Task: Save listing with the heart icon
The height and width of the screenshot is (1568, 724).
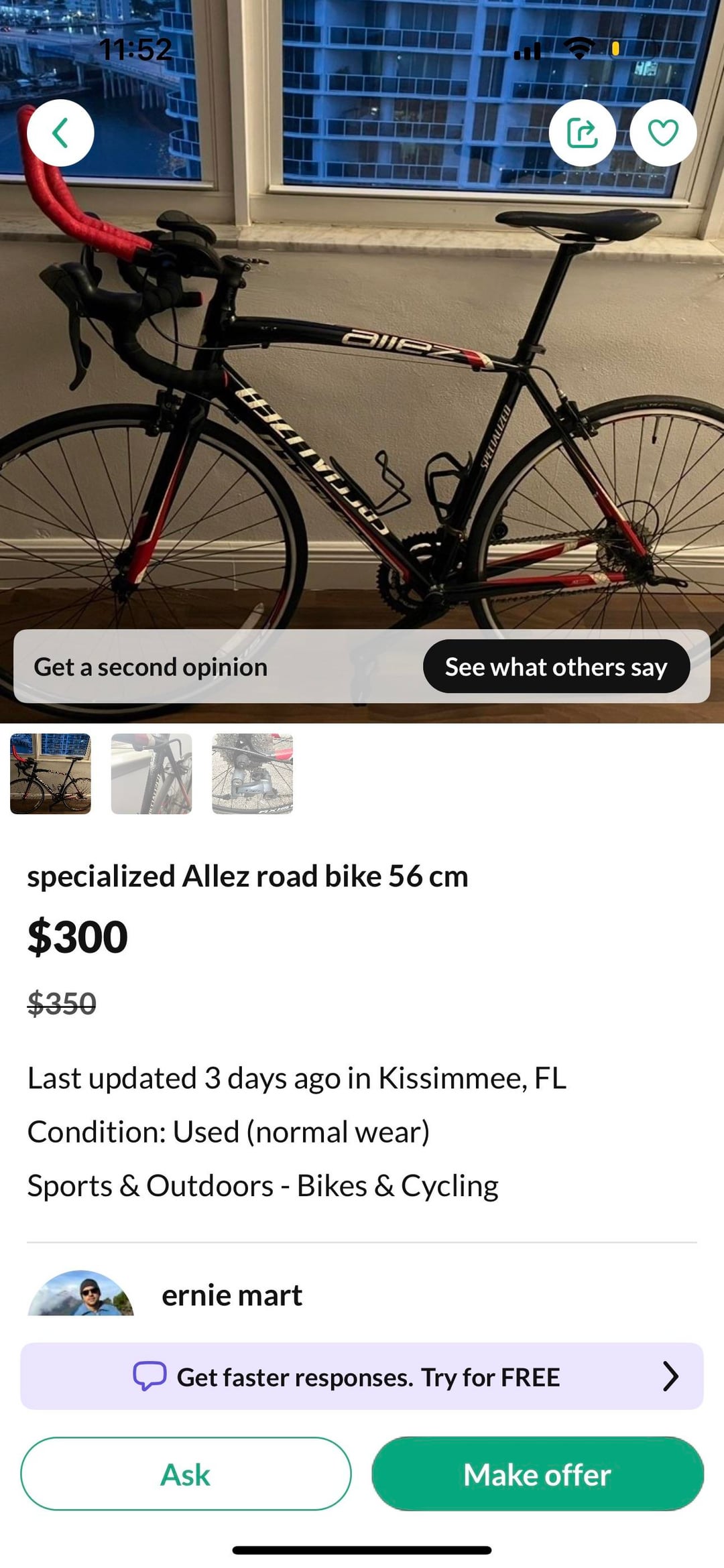Action: 663,133
